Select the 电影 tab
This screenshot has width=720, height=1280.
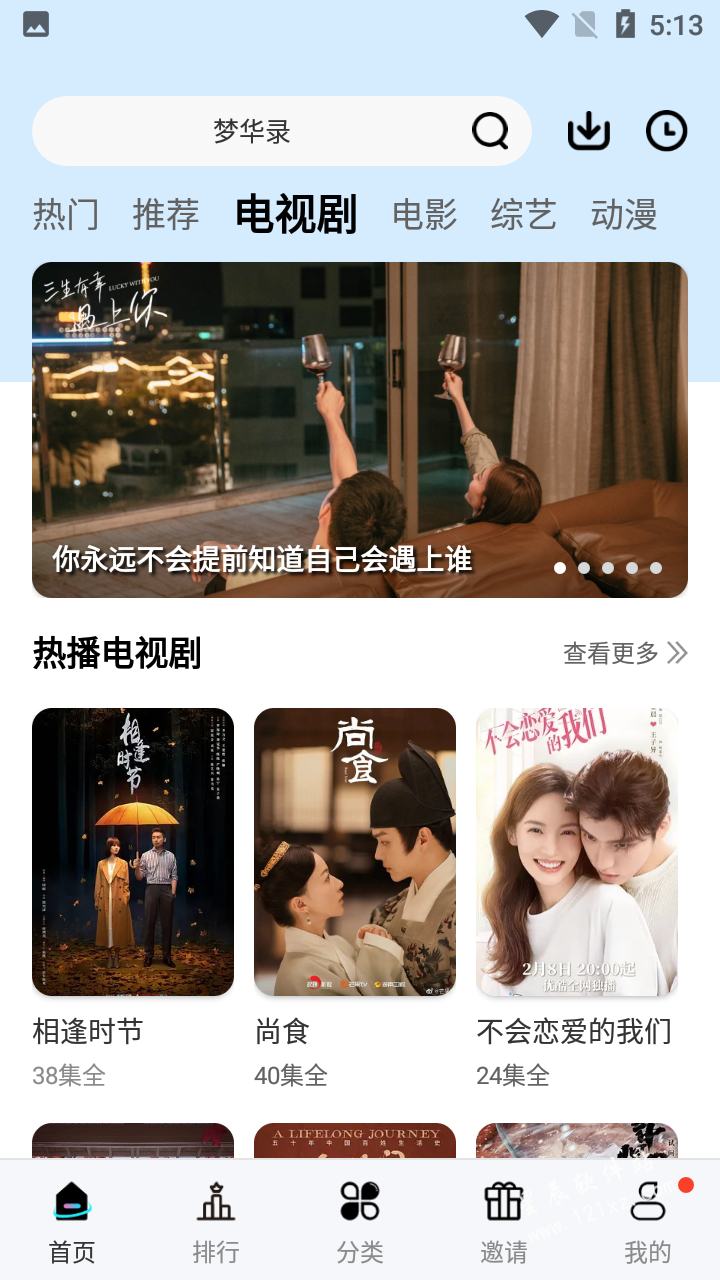point(424,214)
